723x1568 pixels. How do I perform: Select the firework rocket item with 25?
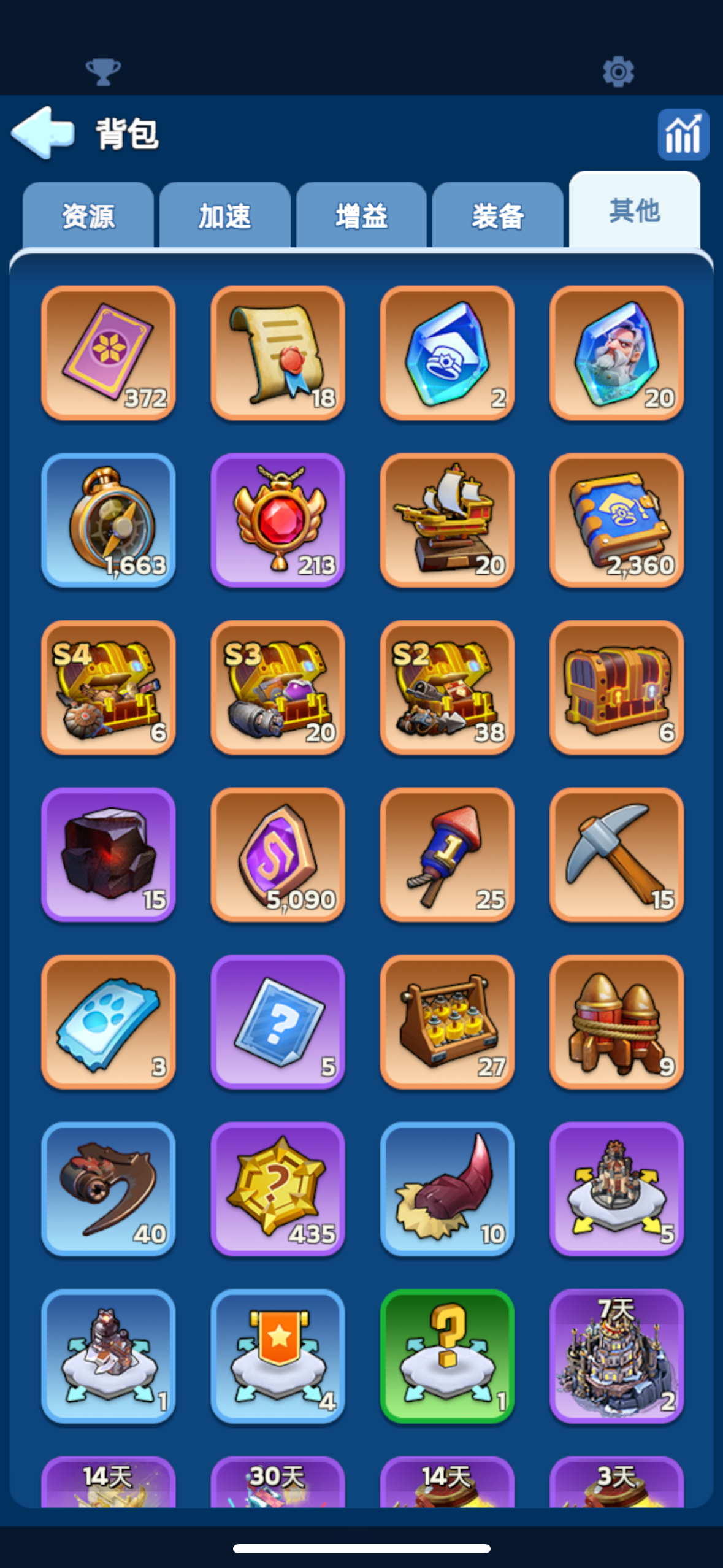coord(447,855)
